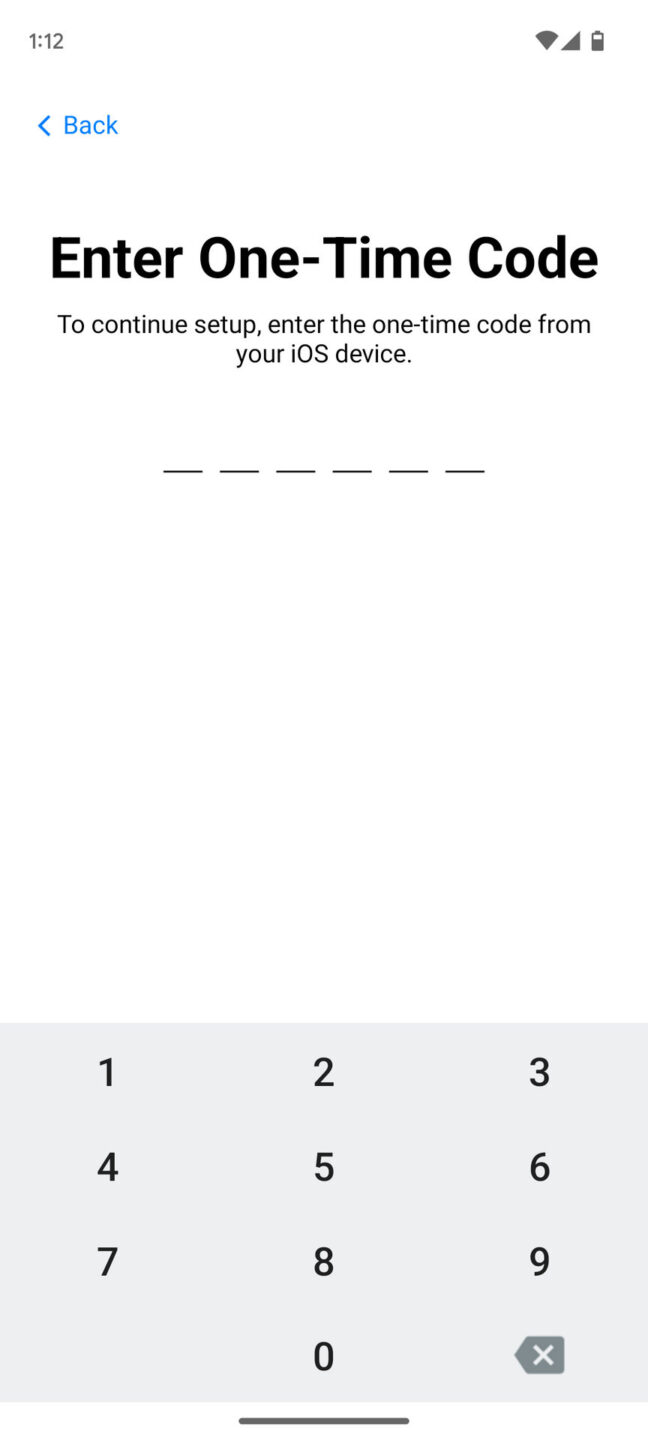The height and width of the screenshot is (1440, 648).
Task: Select digit 6 on the keypad
Action: point(539,1167)
